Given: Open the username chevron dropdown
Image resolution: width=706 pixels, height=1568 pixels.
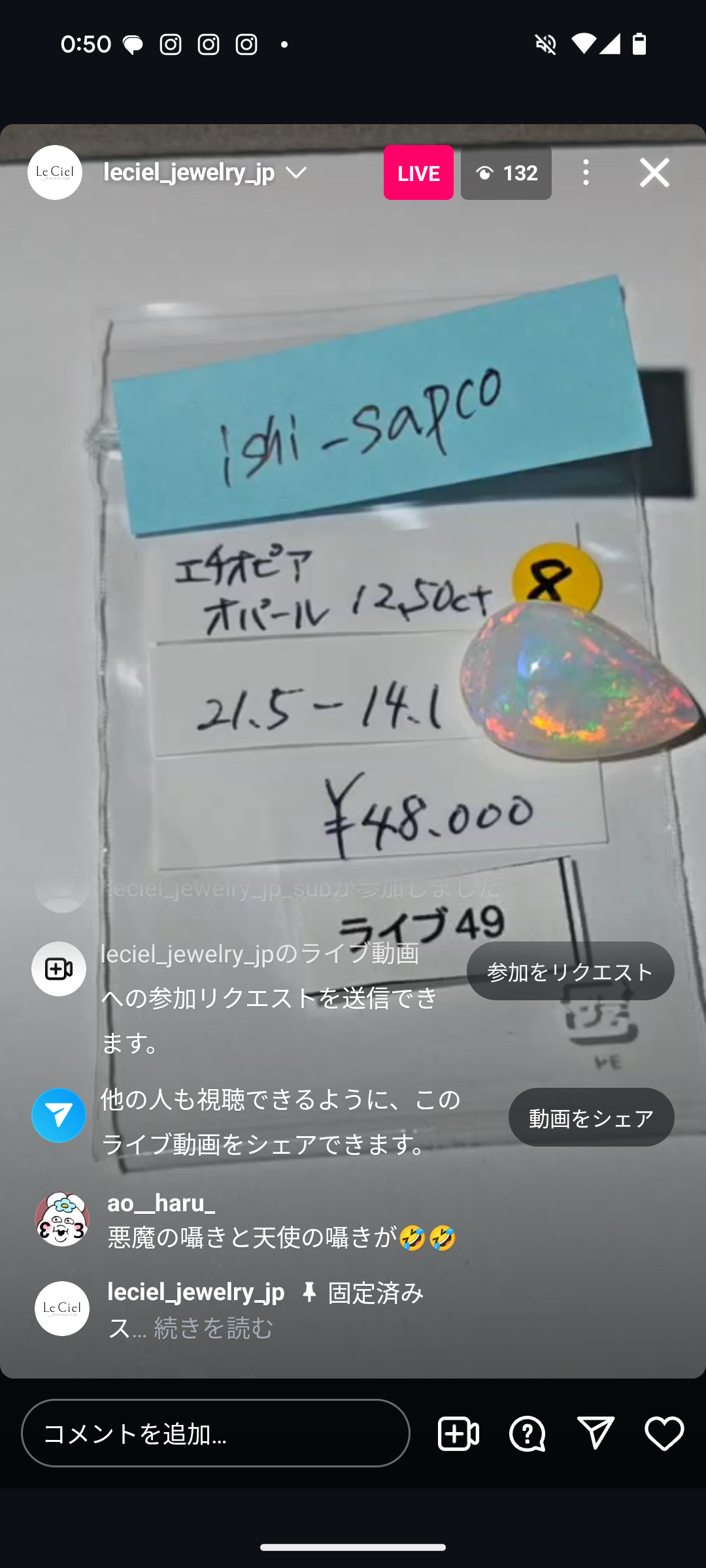Looking at the screenshot, I should pyautogui.click(x=297, y=172).
